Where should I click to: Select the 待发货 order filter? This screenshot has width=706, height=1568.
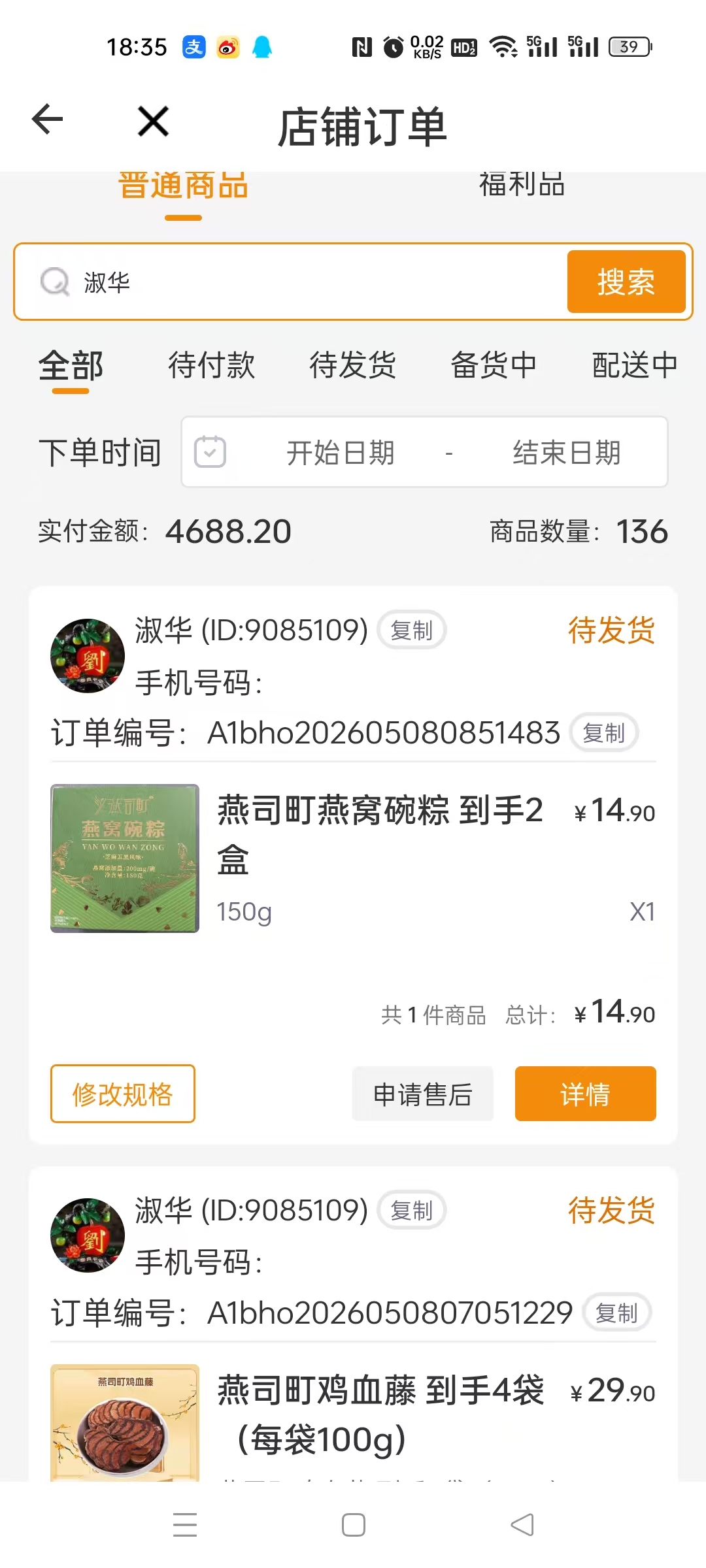352,365
